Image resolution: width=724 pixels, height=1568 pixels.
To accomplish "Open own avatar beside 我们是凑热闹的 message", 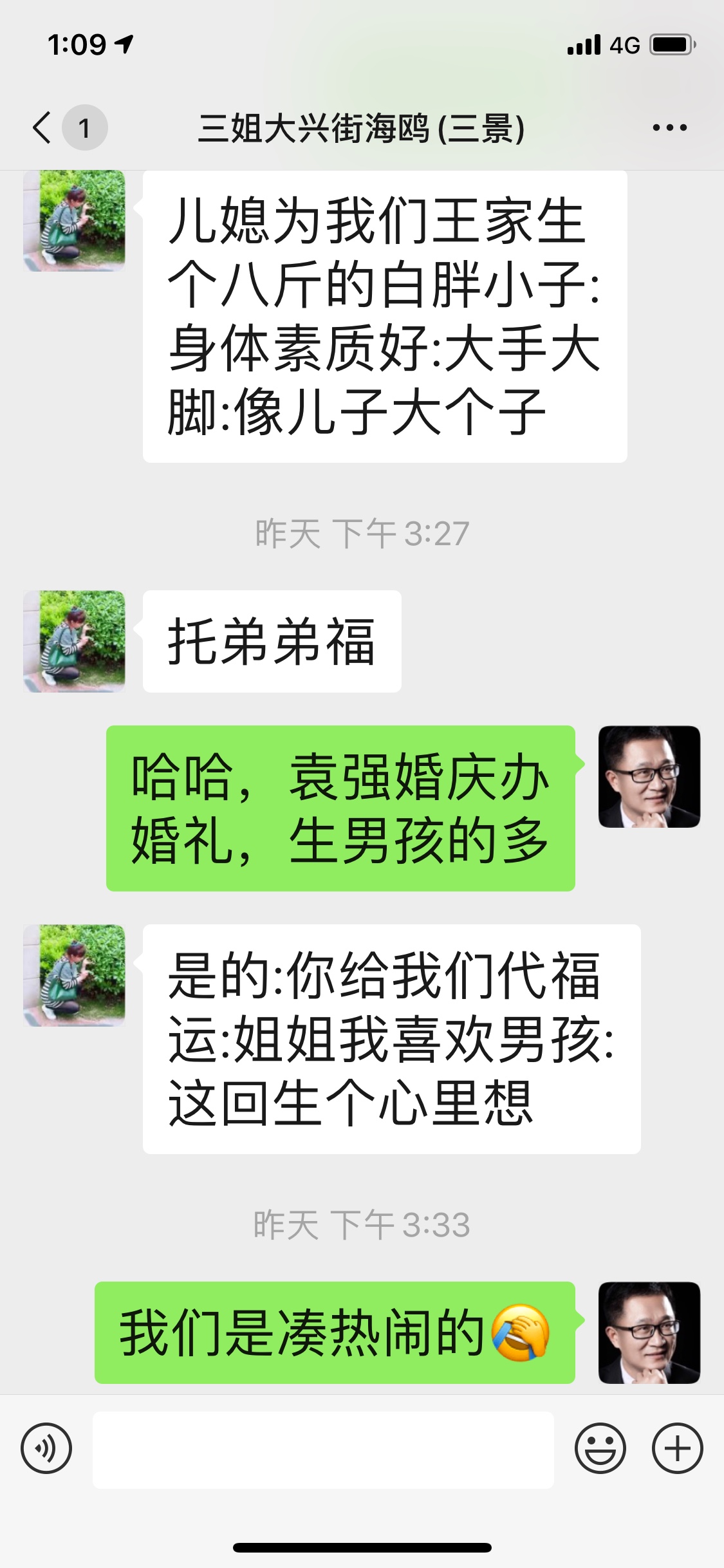I will (649, 1332).
